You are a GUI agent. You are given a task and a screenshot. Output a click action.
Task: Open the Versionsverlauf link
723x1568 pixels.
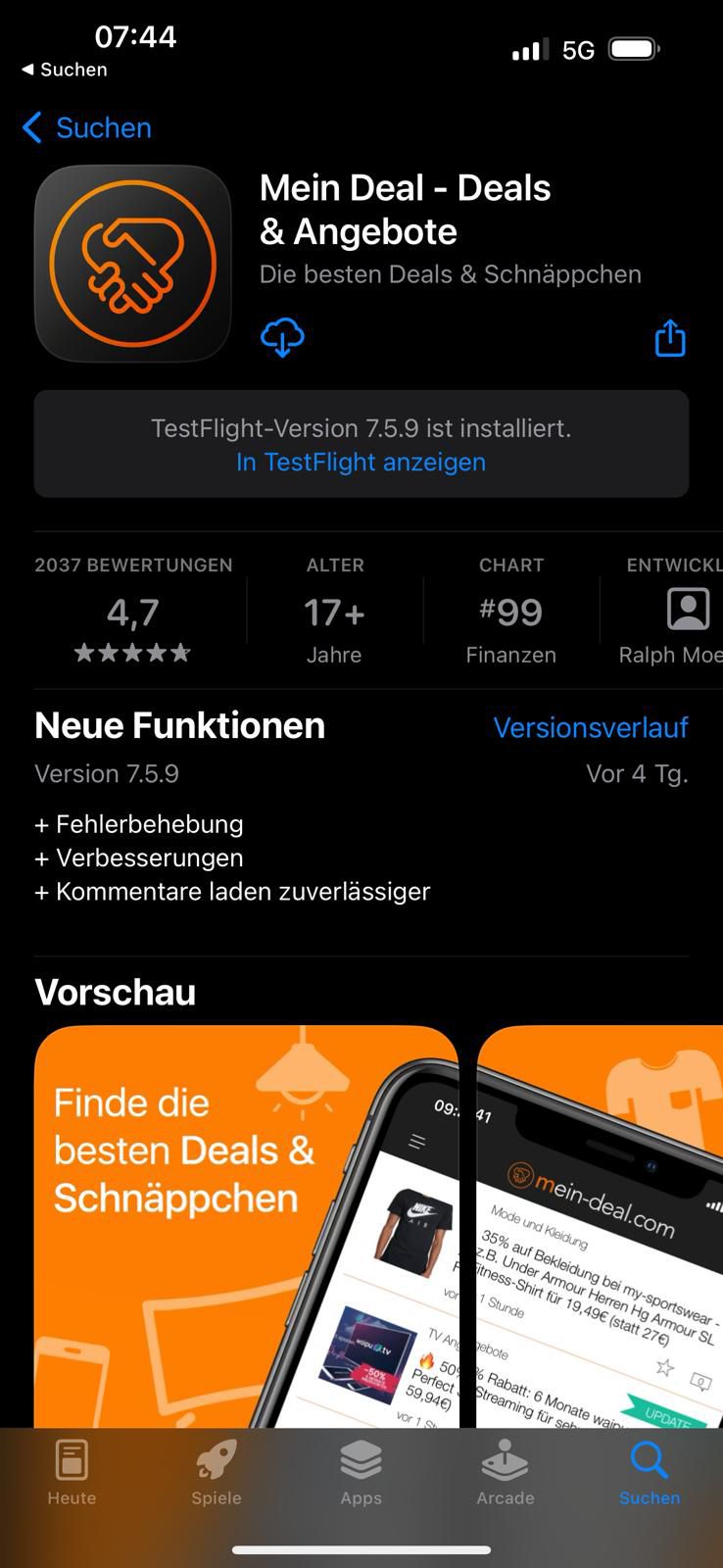[590, 727]
